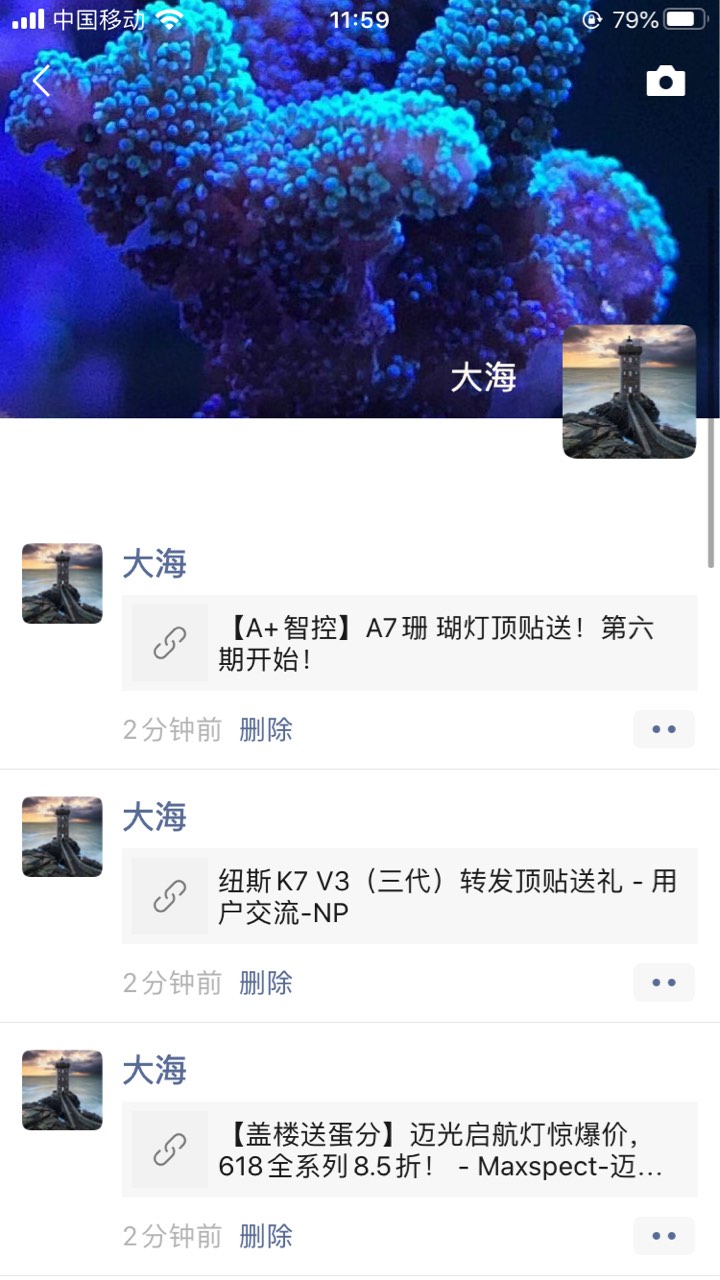Open the A+智控 A7 珊瑚灯 link post
Viewport: 720px width, 1280px height.
tap(409, 643)
